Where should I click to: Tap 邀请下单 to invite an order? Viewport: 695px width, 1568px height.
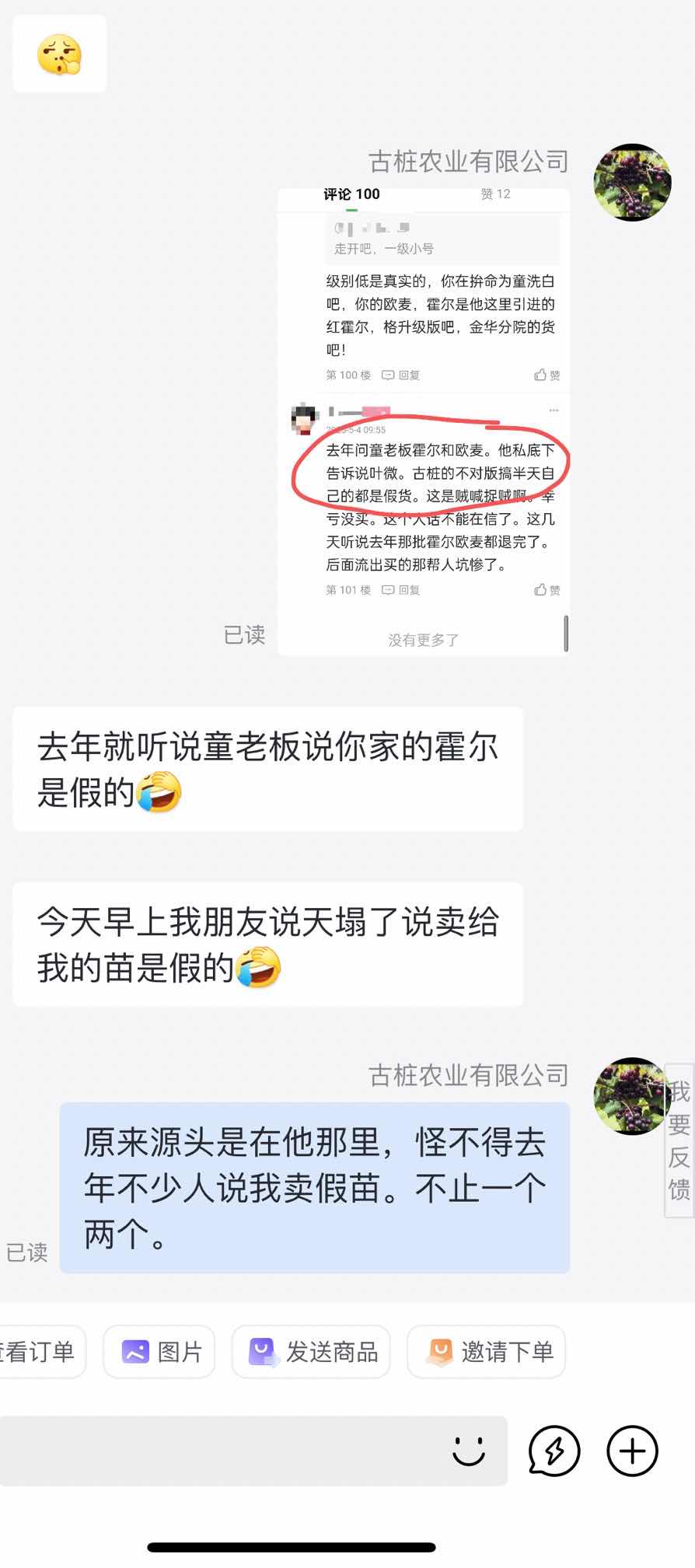point(487,1352)
